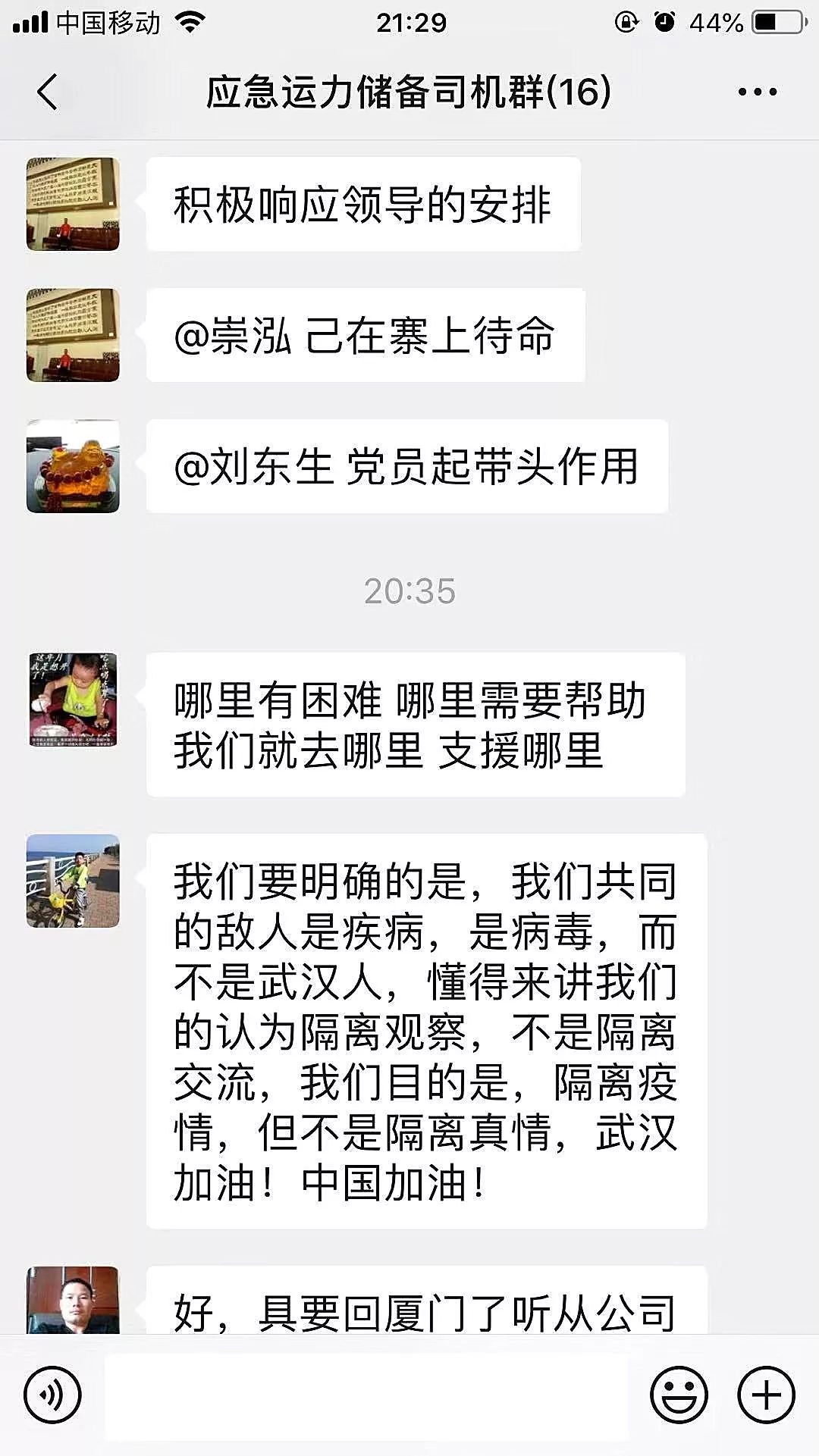Image resolution: width=819 pixels, height=1456 pixels.
Task: Switch to voice message input
Action: click(52, 1395)
